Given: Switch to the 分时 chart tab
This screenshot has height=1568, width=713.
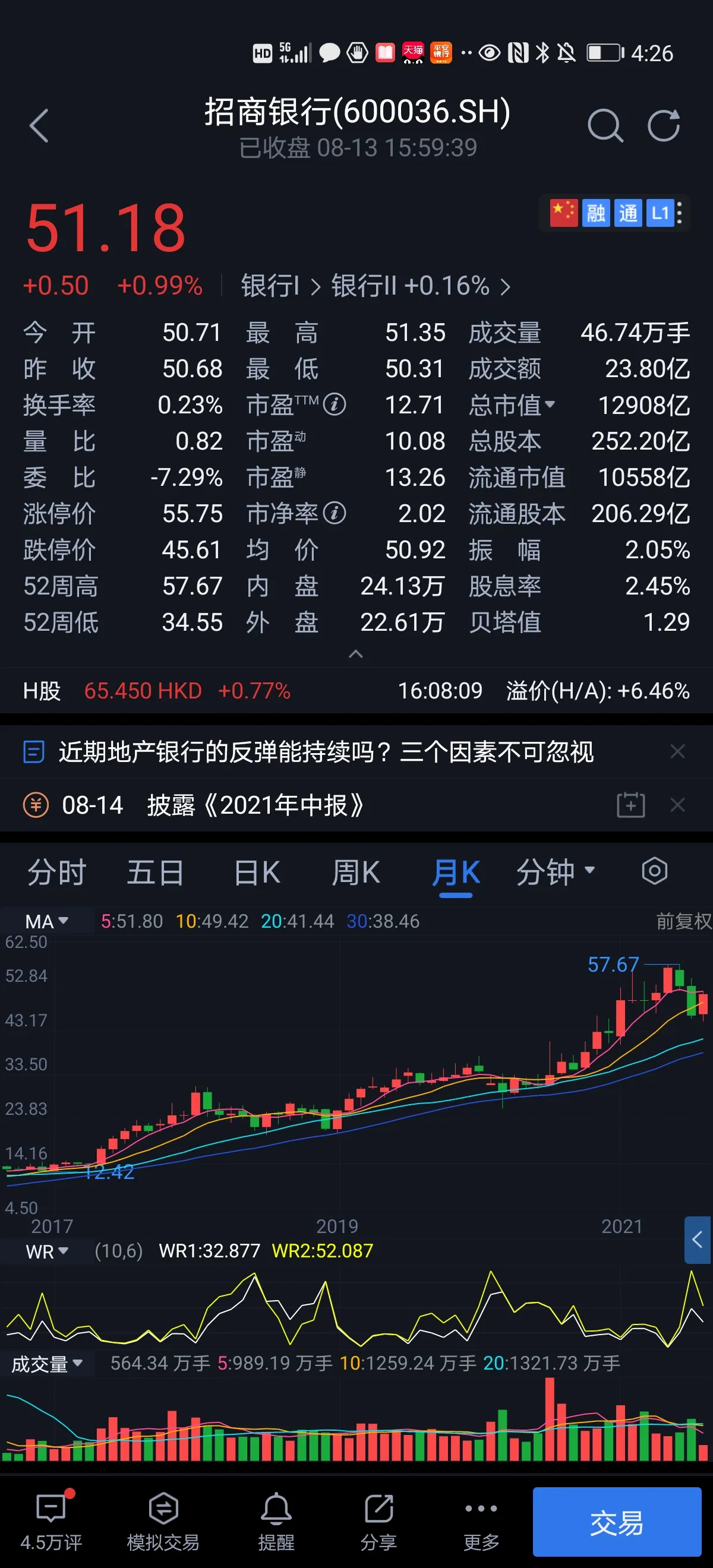Looking at the screenshot, I should click(x=56, y=872).
